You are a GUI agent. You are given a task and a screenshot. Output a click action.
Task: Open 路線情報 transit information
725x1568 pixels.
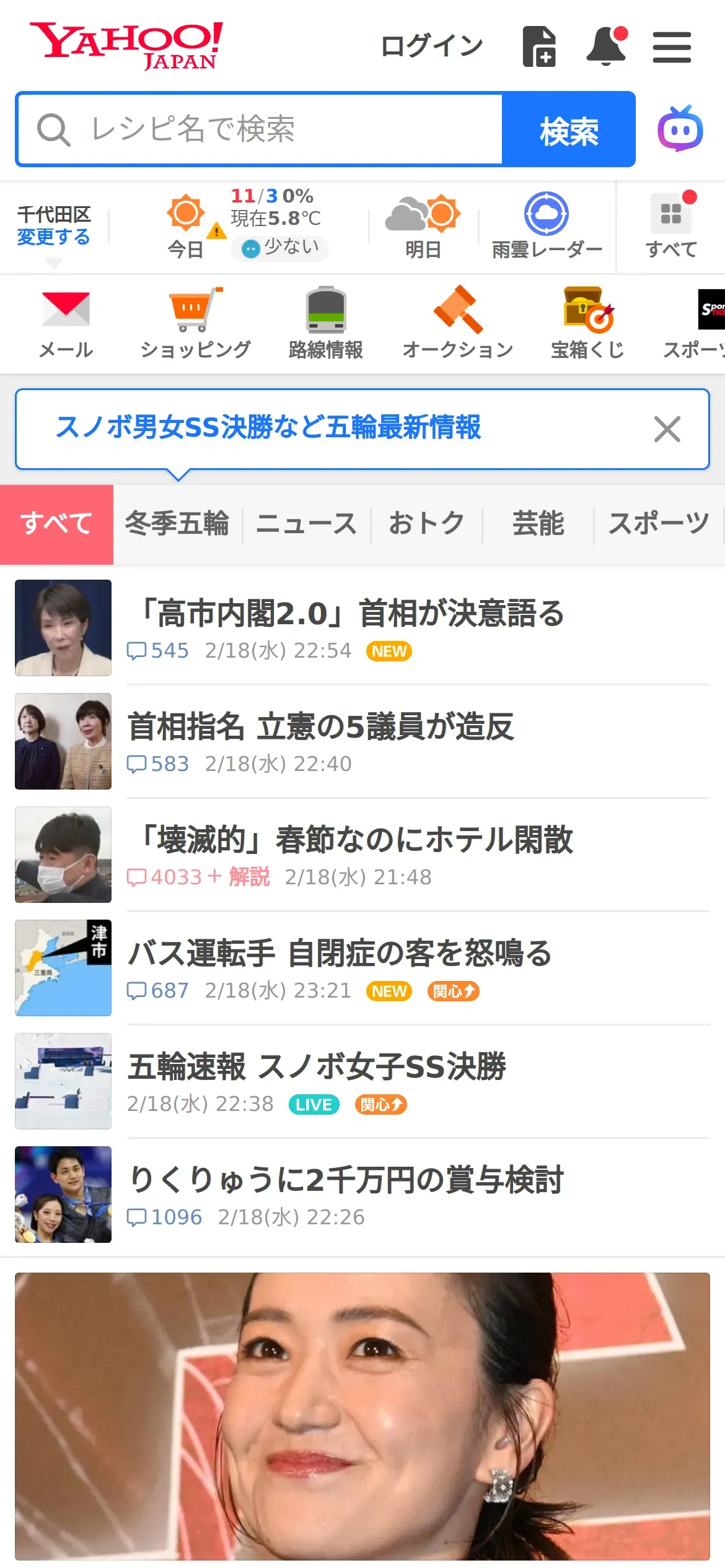[x=326, y=323]
